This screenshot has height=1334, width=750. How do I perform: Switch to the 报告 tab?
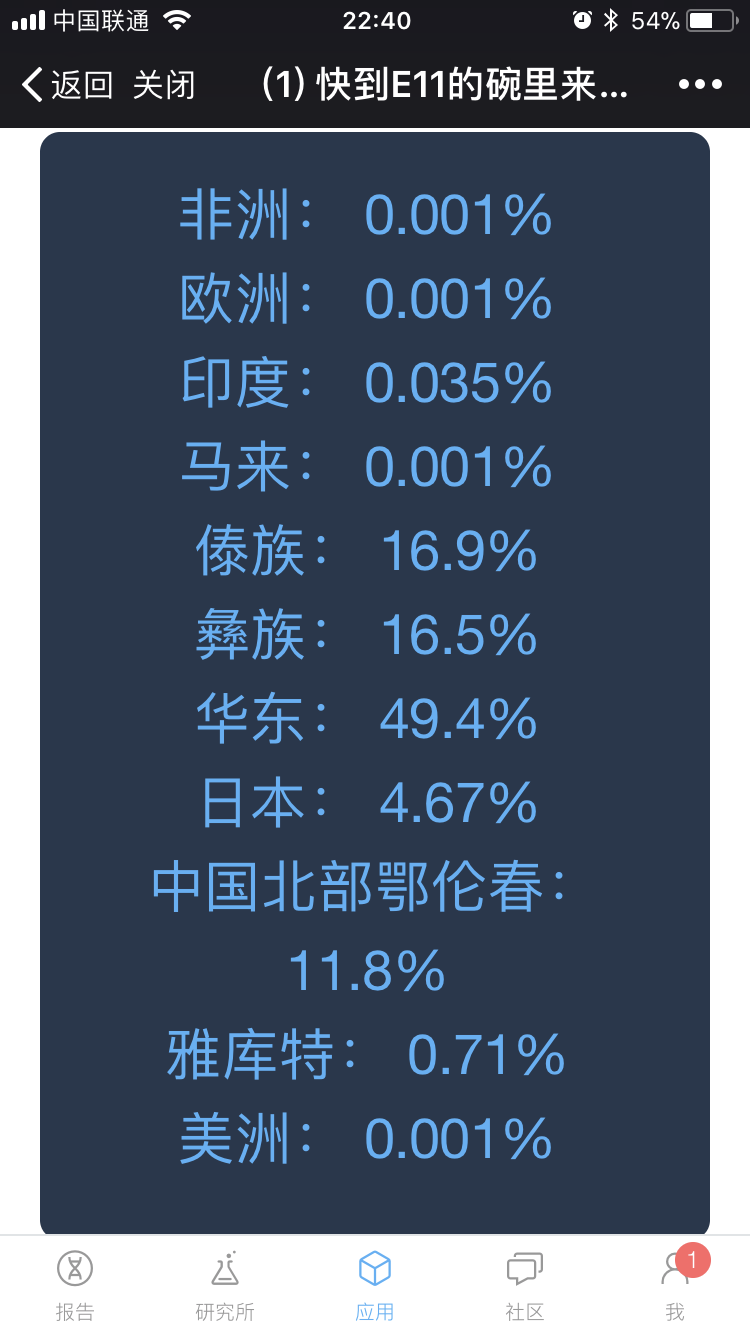pos(75,1286)
